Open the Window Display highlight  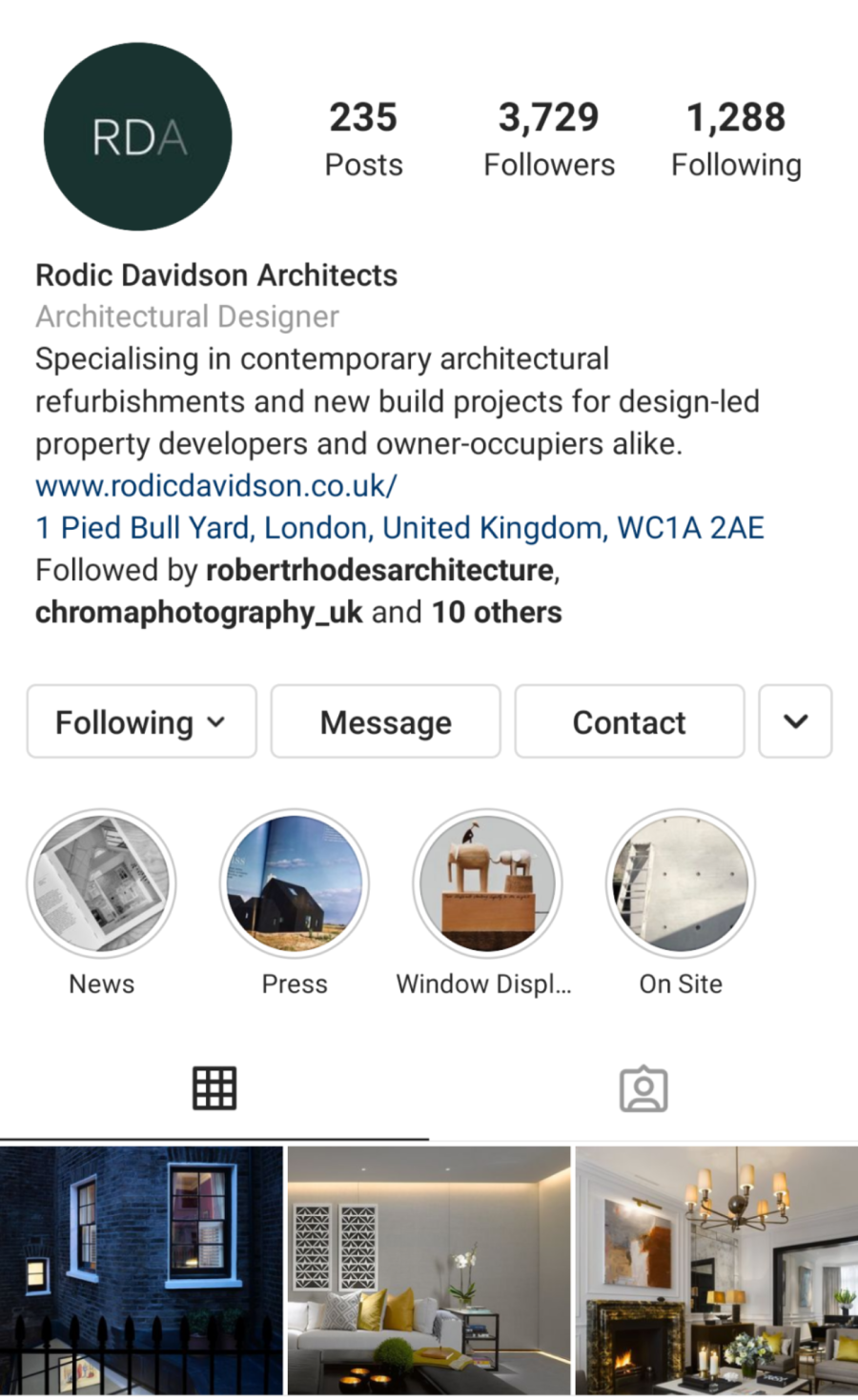(x=487, y=883)
